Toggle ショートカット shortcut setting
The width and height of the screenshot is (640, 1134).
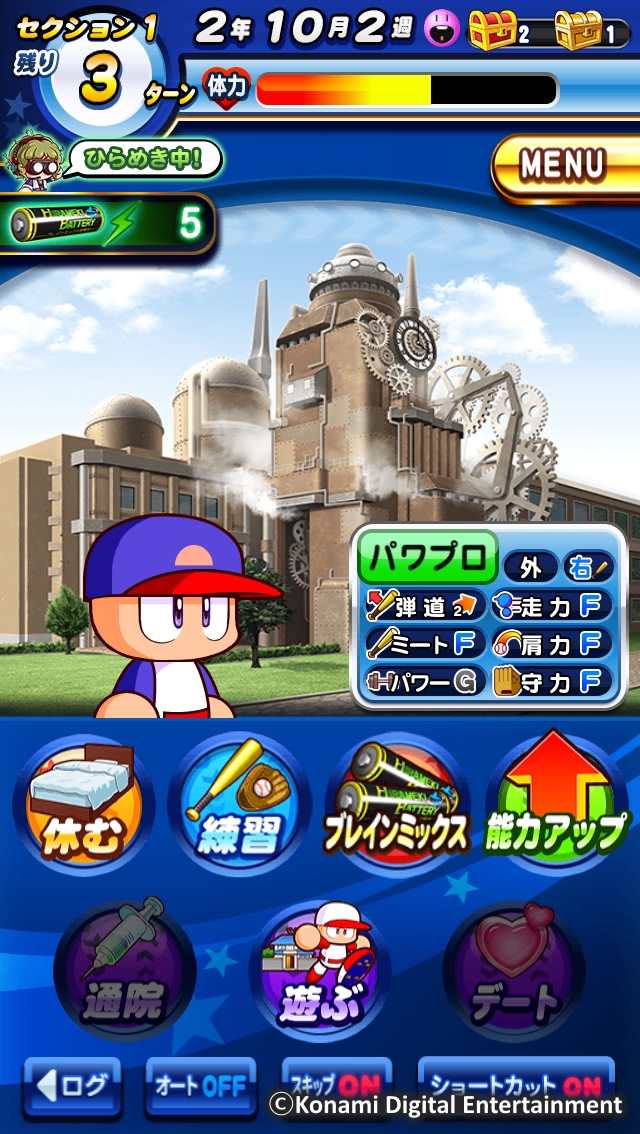coord(515,1084)
